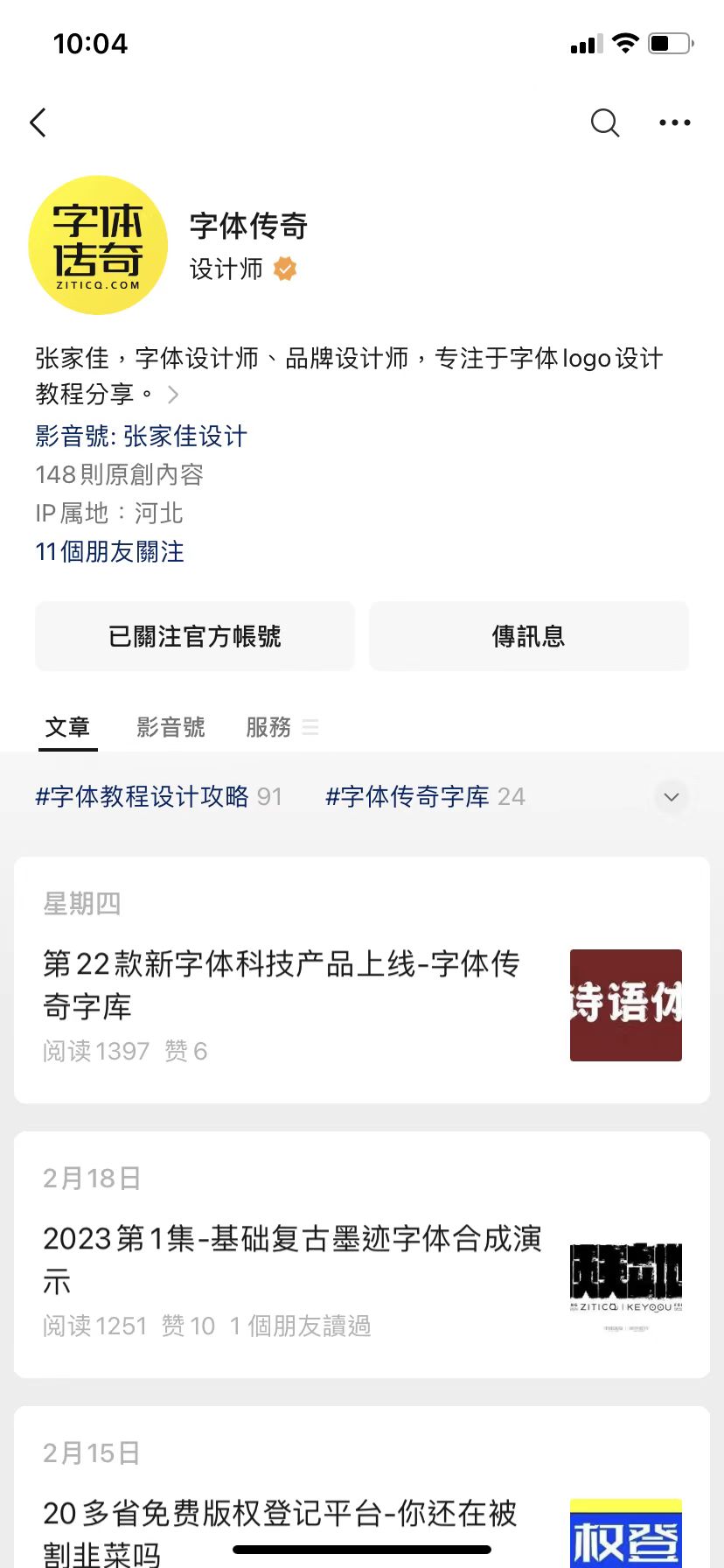This screenshot has width=724, height=1568.
Task: Tap the 字体传奇 profile avatar
Action: tap(98, 245)
